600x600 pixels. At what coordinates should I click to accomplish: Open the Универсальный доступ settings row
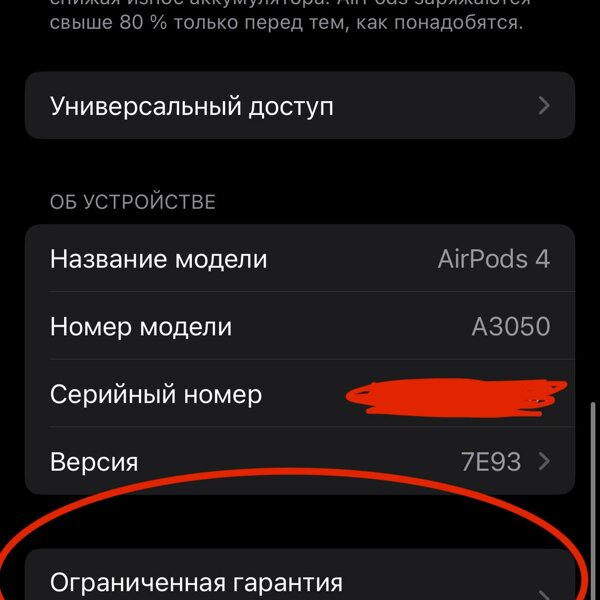299,105
